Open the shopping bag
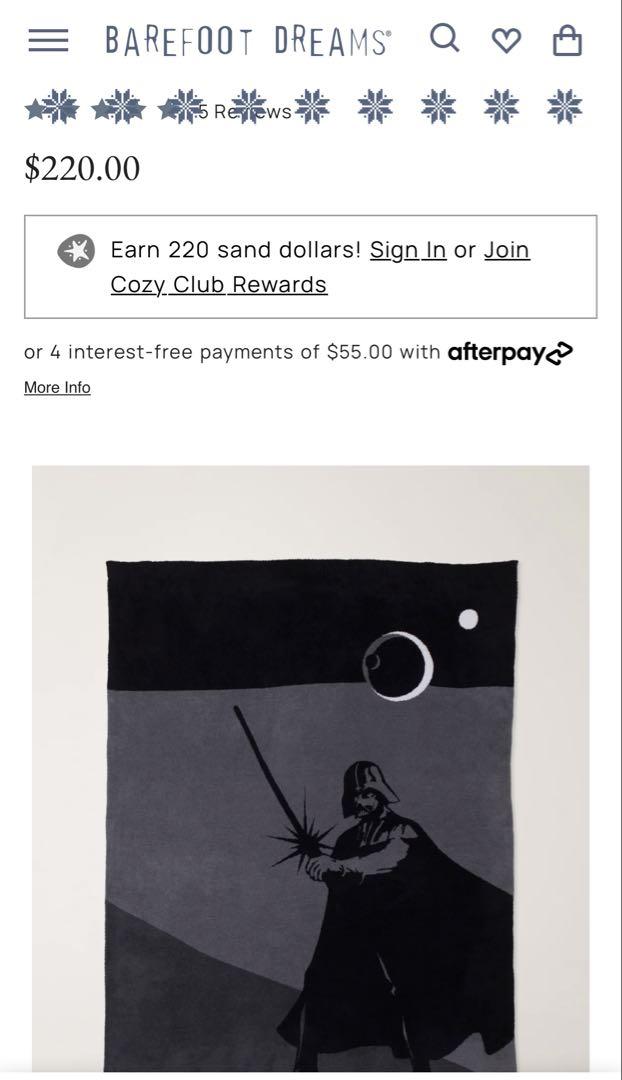The image size is (622, 1080). click(568, 41)
